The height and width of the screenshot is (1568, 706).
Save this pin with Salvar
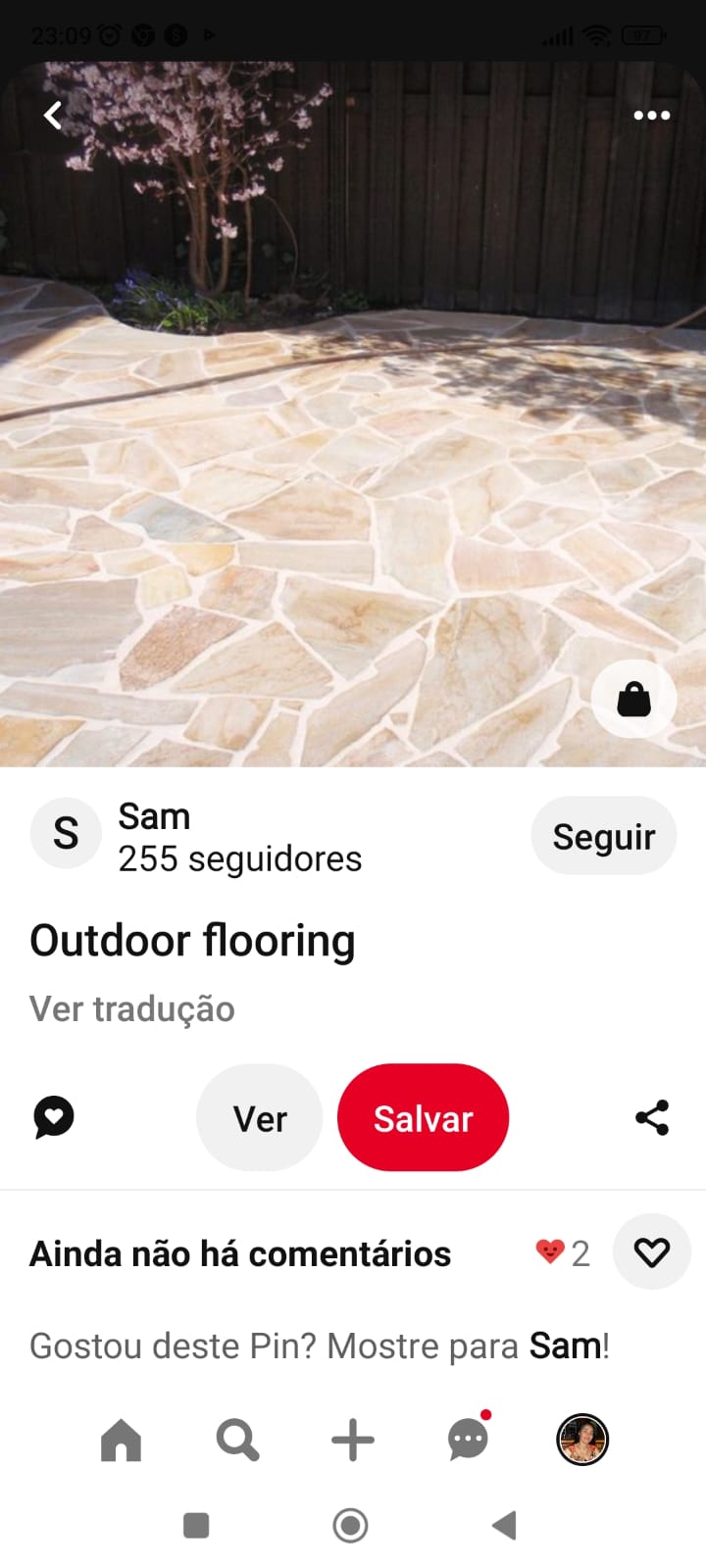[x=423, y=1118]
